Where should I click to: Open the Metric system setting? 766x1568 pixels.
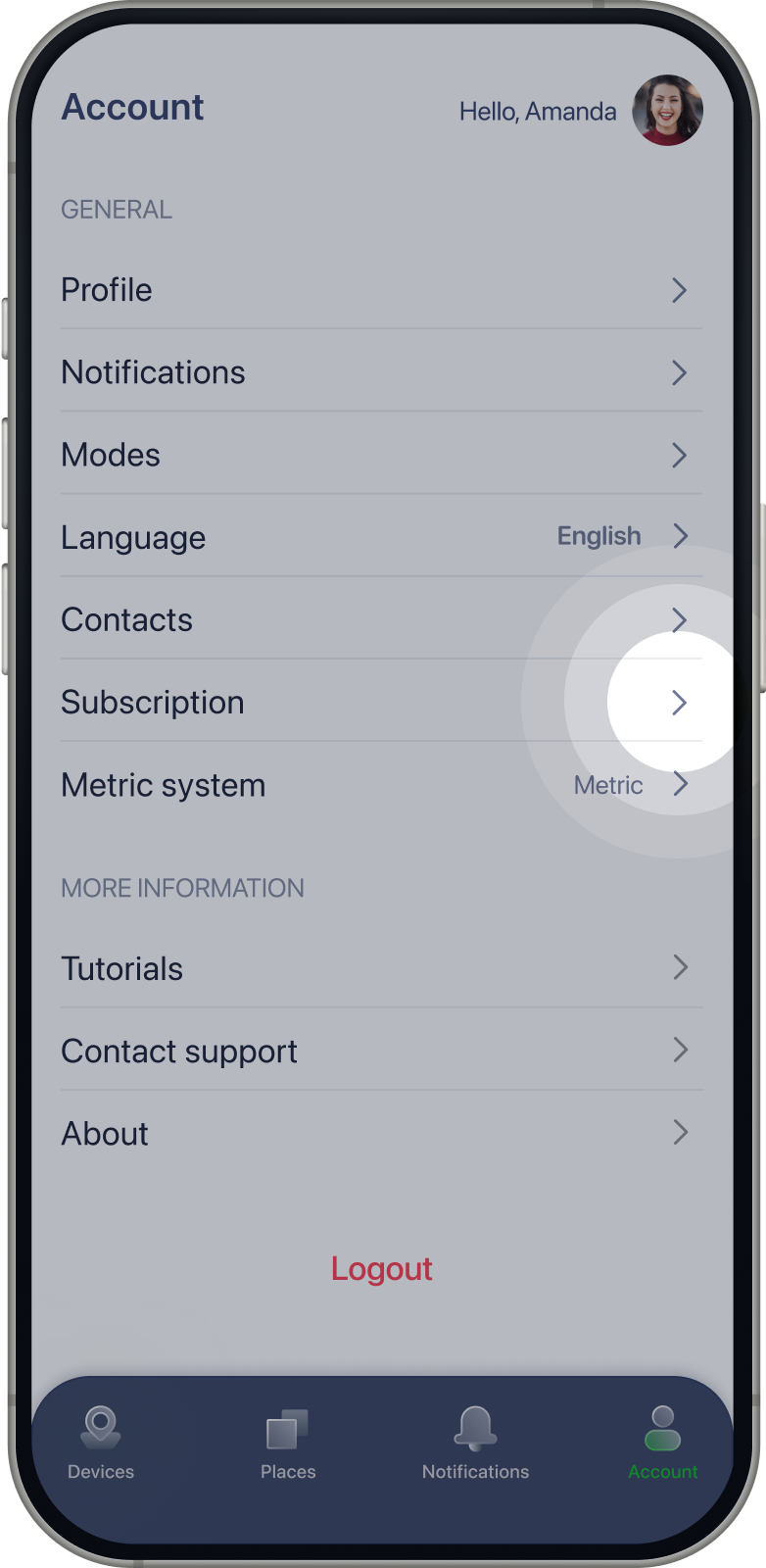[381, 784]
